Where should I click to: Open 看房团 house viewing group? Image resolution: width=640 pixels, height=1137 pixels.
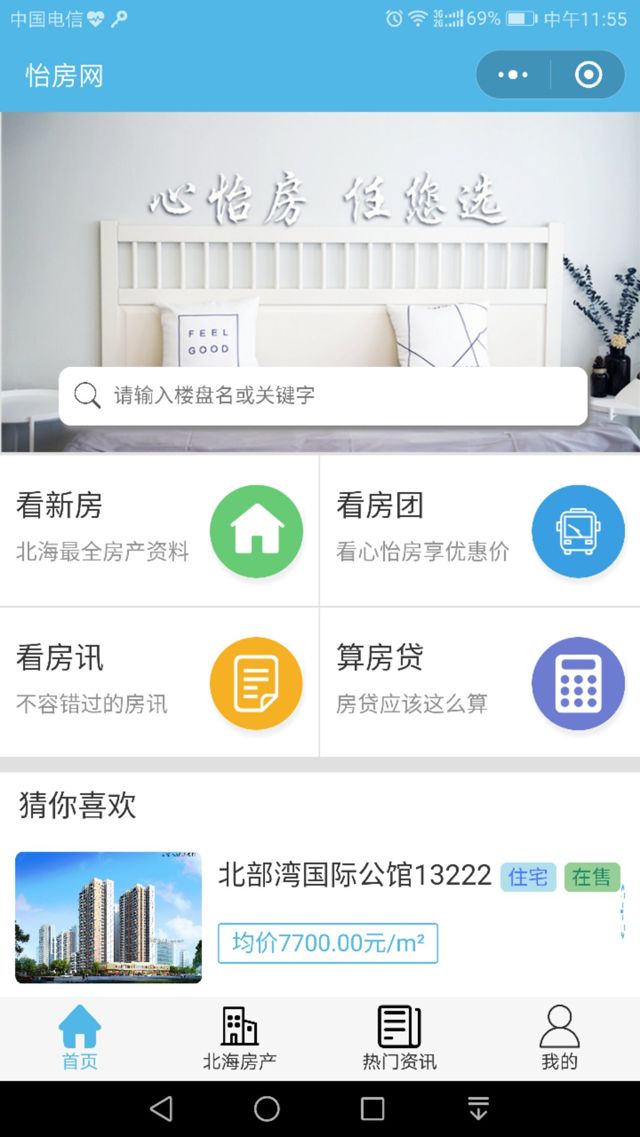480,531
